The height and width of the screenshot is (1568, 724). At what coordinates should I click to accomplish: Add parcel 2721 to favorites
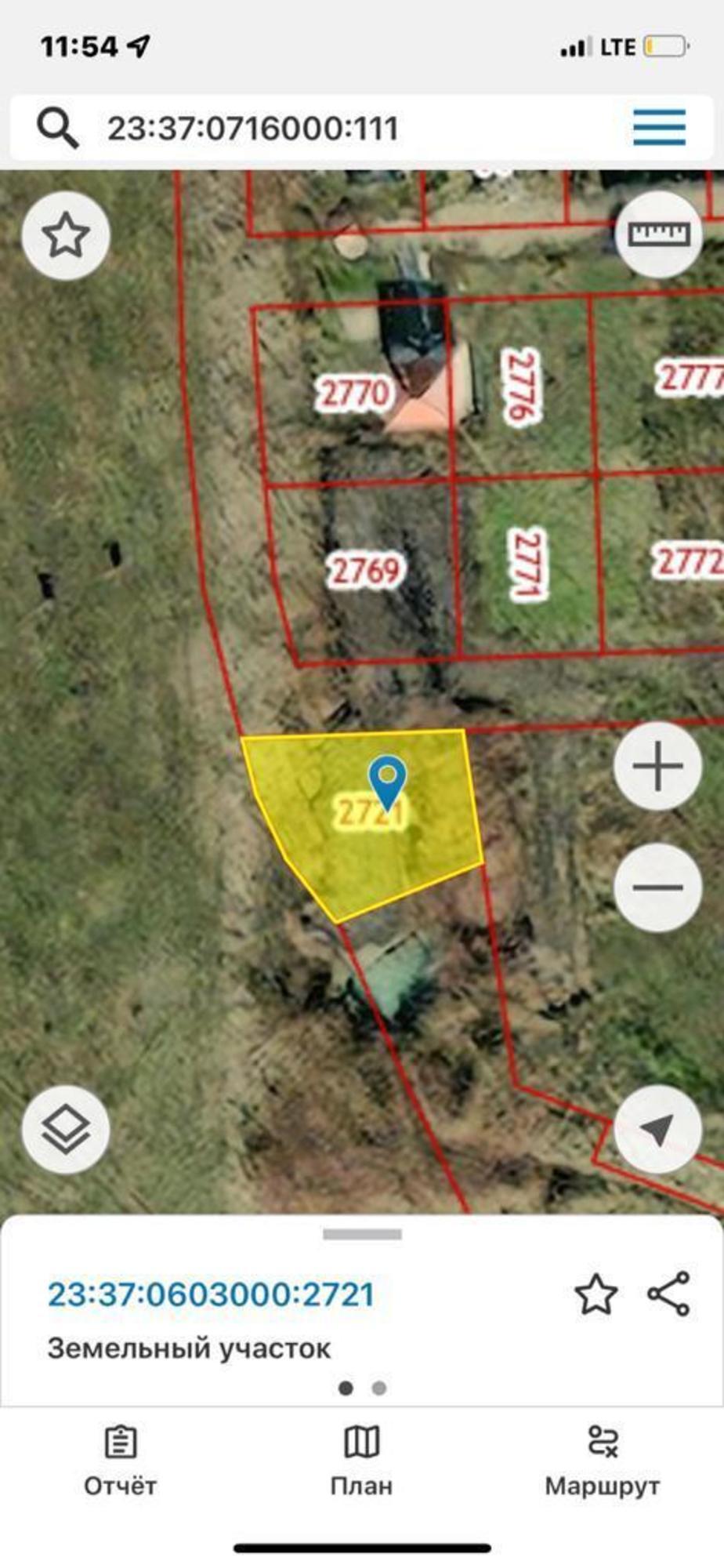[595, 1294]
